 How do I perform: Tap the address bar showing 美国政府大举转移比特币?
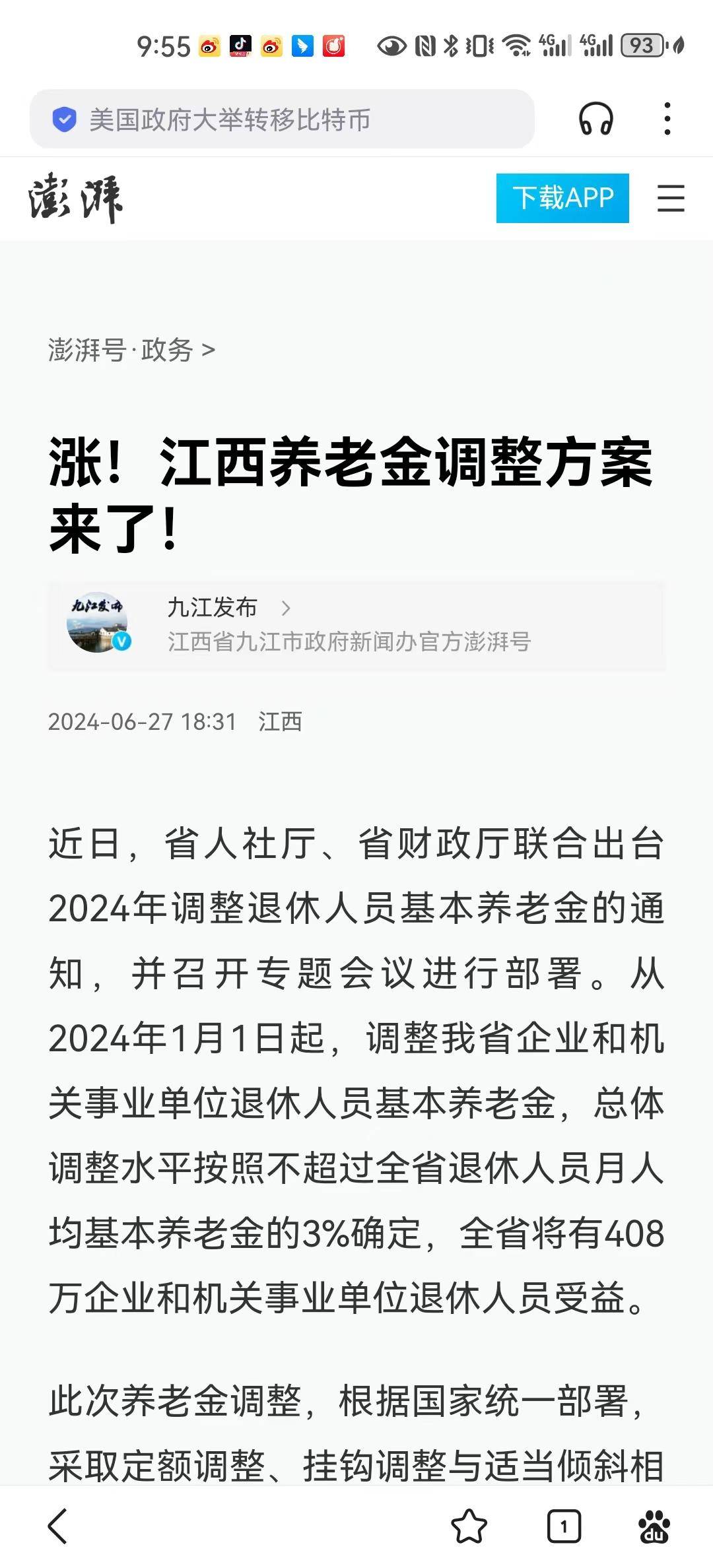[x=282, y=119]
